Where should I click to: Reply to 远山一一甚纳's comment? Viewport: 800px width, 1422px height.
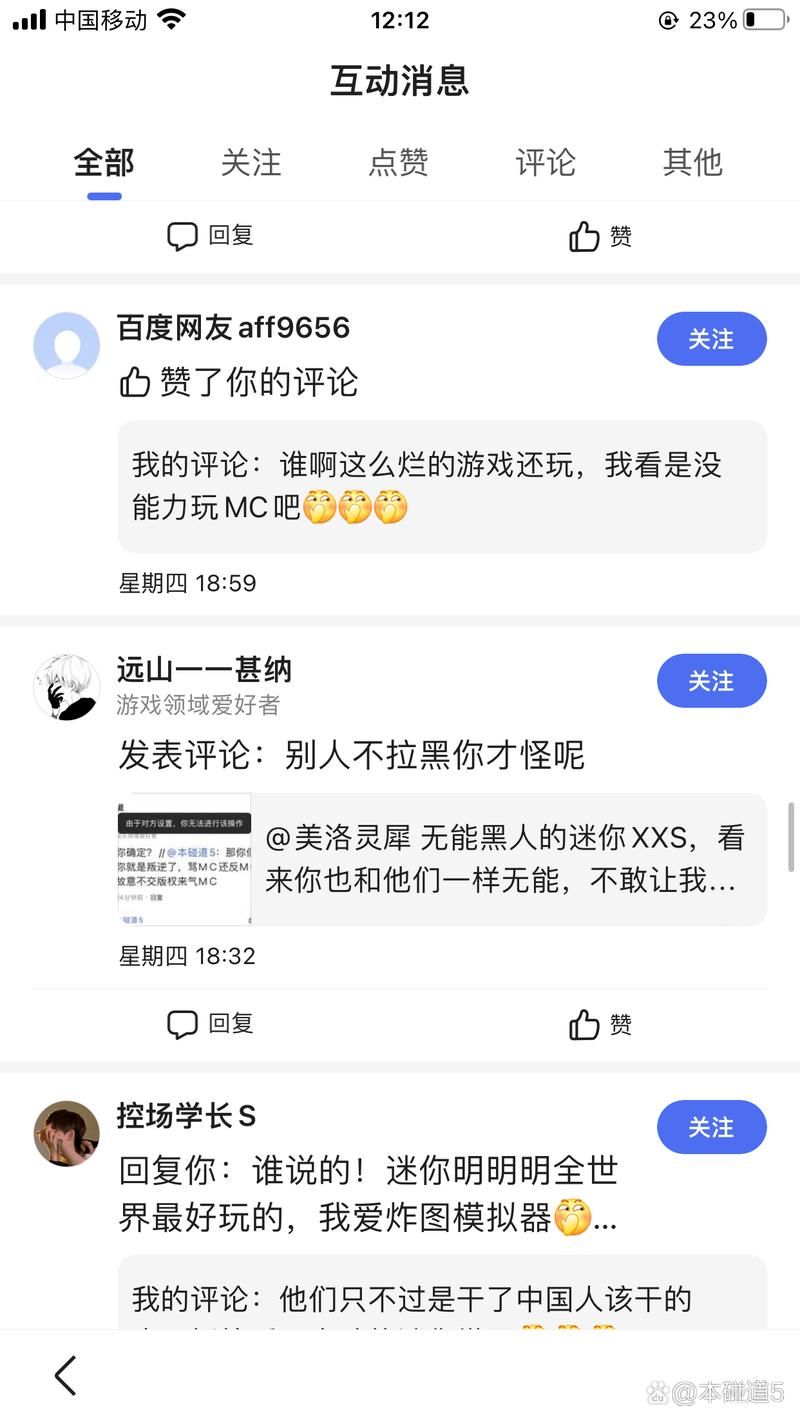[x=210, y=1024]
